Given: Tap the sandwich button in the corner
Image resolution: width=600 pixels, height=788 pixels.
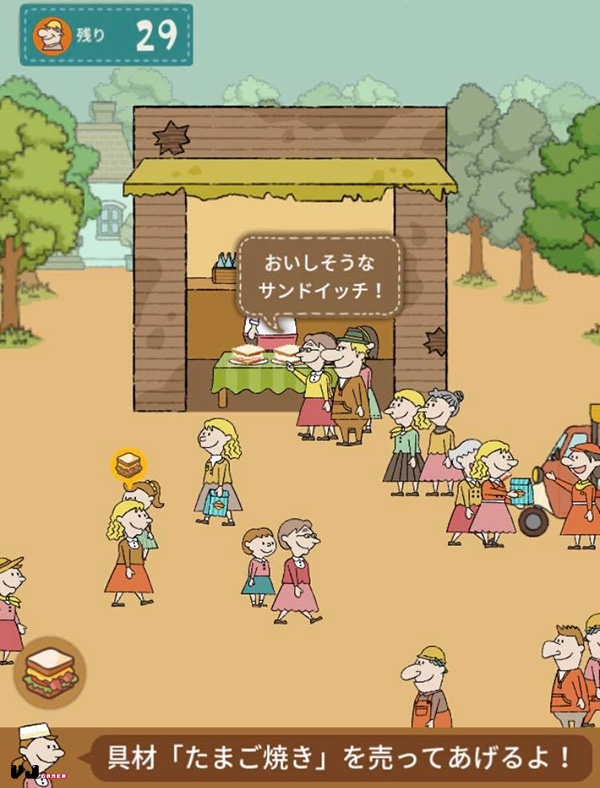Looking at the screenshot, I should pyautogui.click(x=49, y=671).
